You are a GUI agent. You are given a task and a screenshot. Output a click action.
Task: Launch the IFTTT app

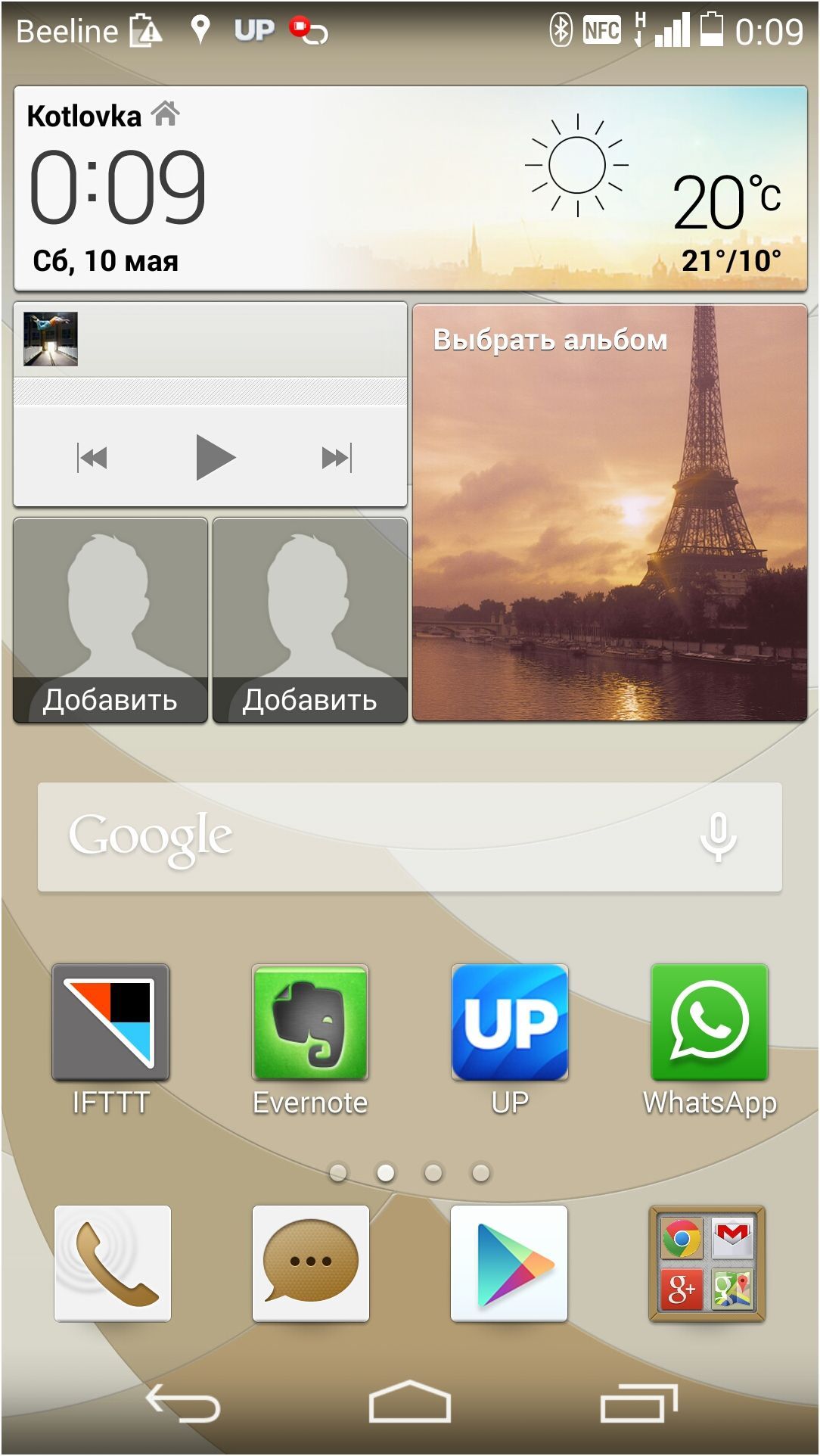pyautogui.click(x=110, y=1022)
